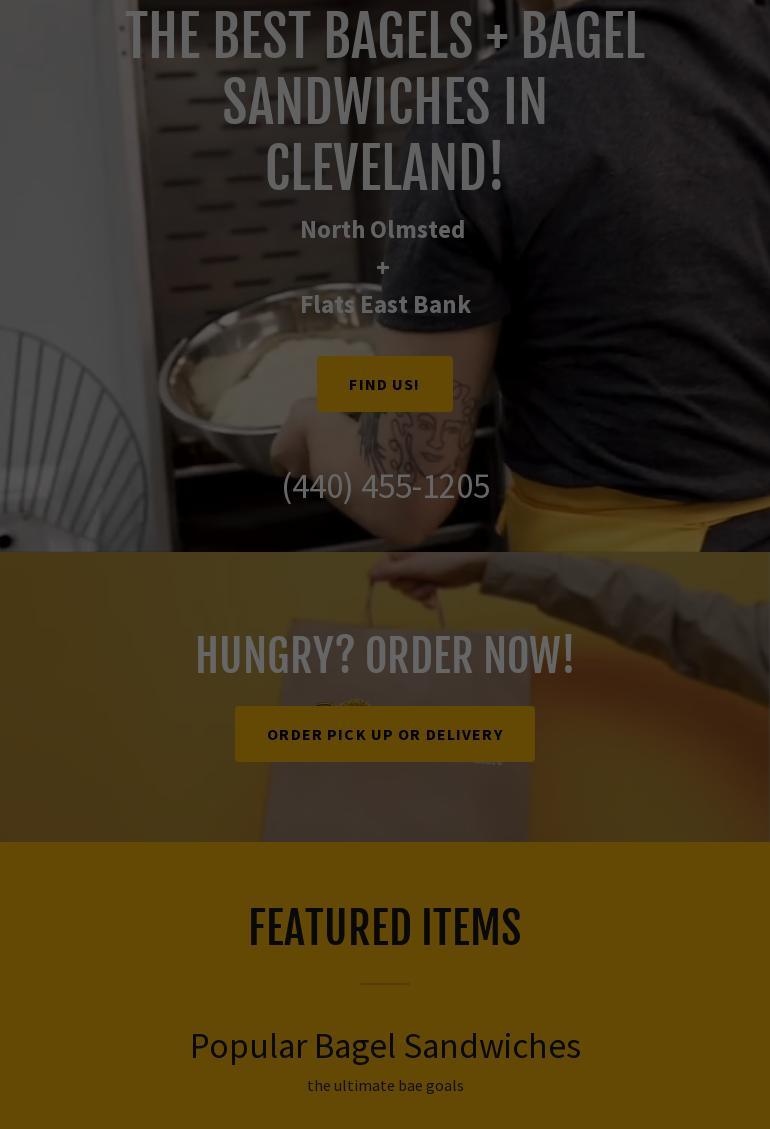Call the phone number (440) 455-1205
The height and width of the screenshot is (1129, 770).
[385, 486]
